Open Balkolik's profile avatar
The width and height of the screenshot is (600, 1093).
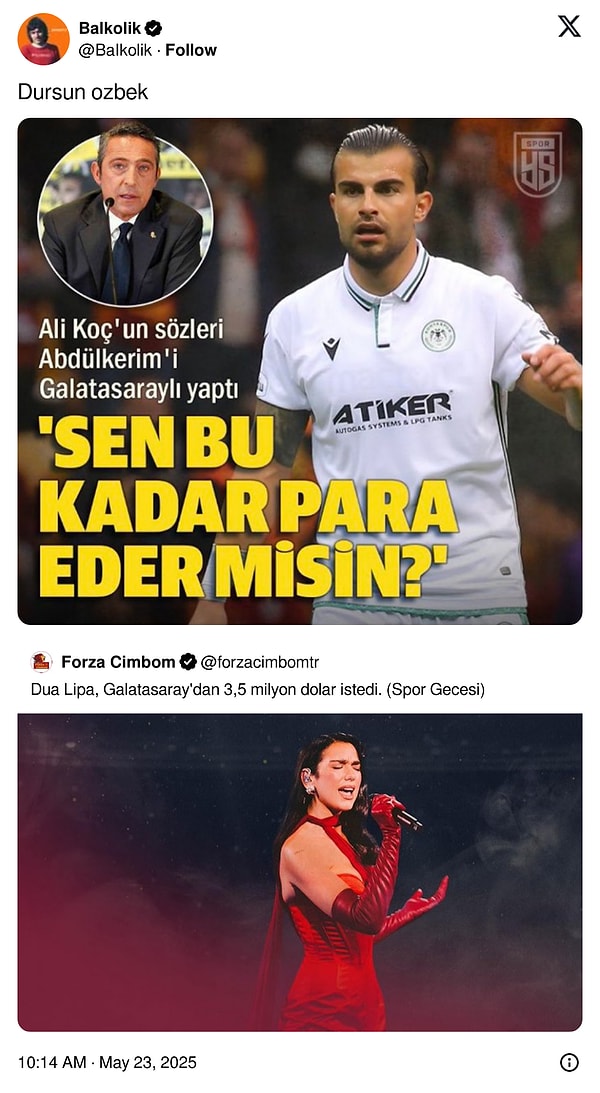point(43,40)
